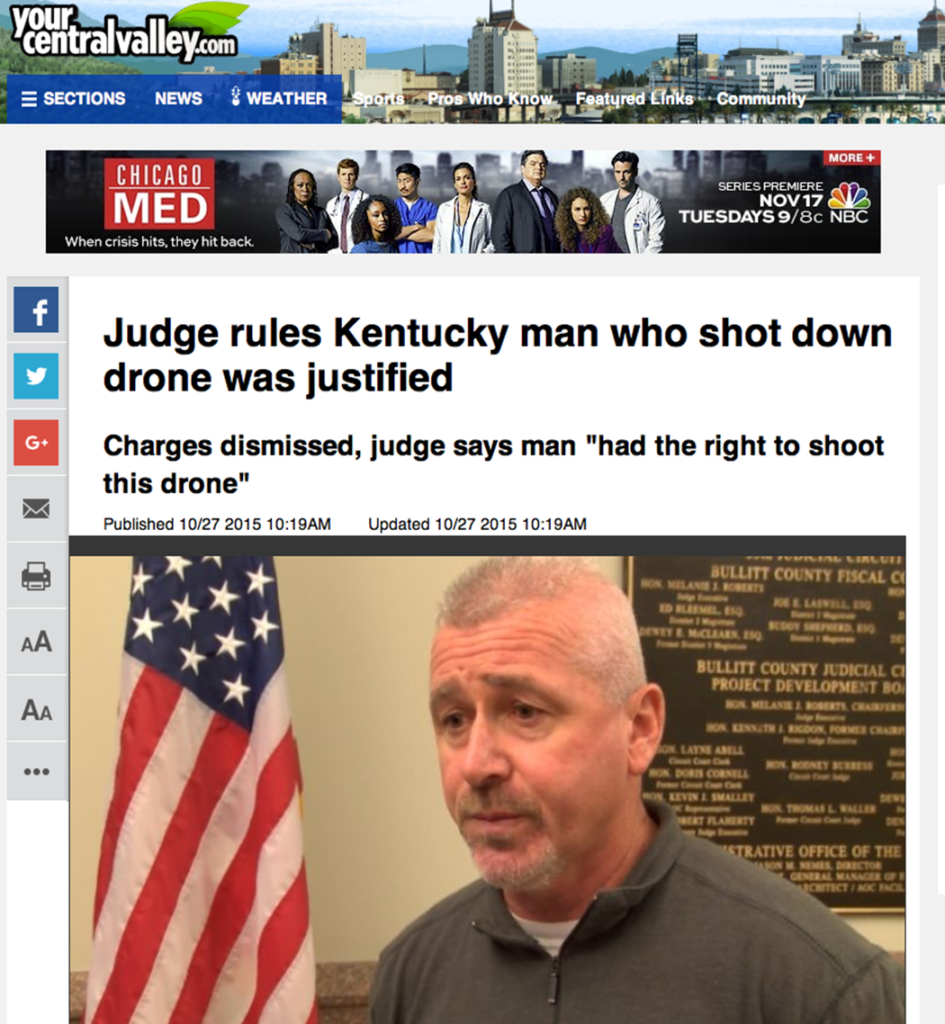Image resolution: width=945 pixels, height=1024 pixels.
Task: Open the Community section
Action: pyautogui.click(x=761, y=98)
